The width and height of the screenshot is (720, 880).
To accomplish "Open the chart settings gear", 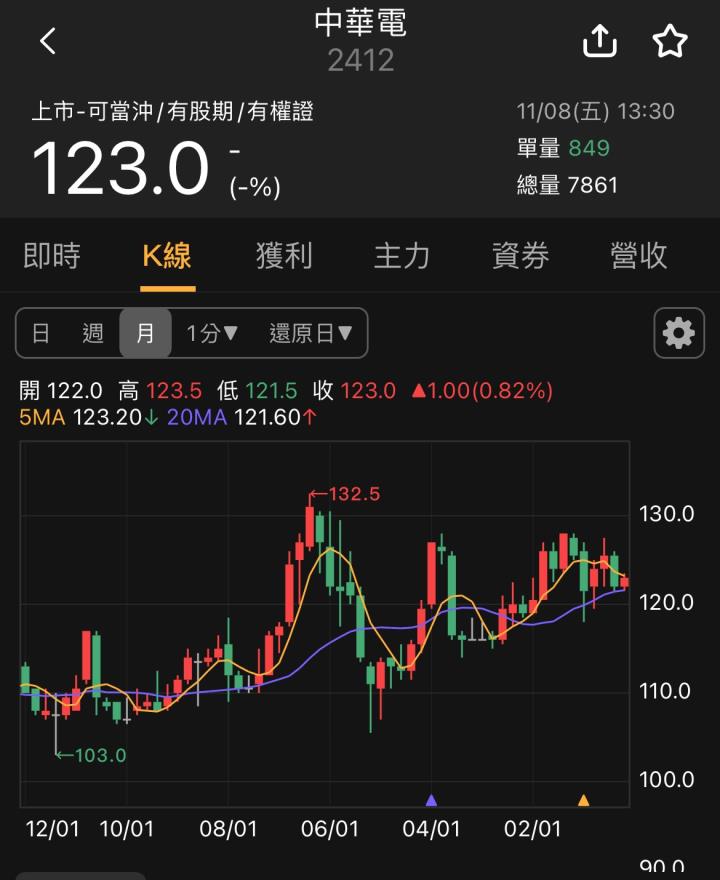I will click(x=678, y=332).
